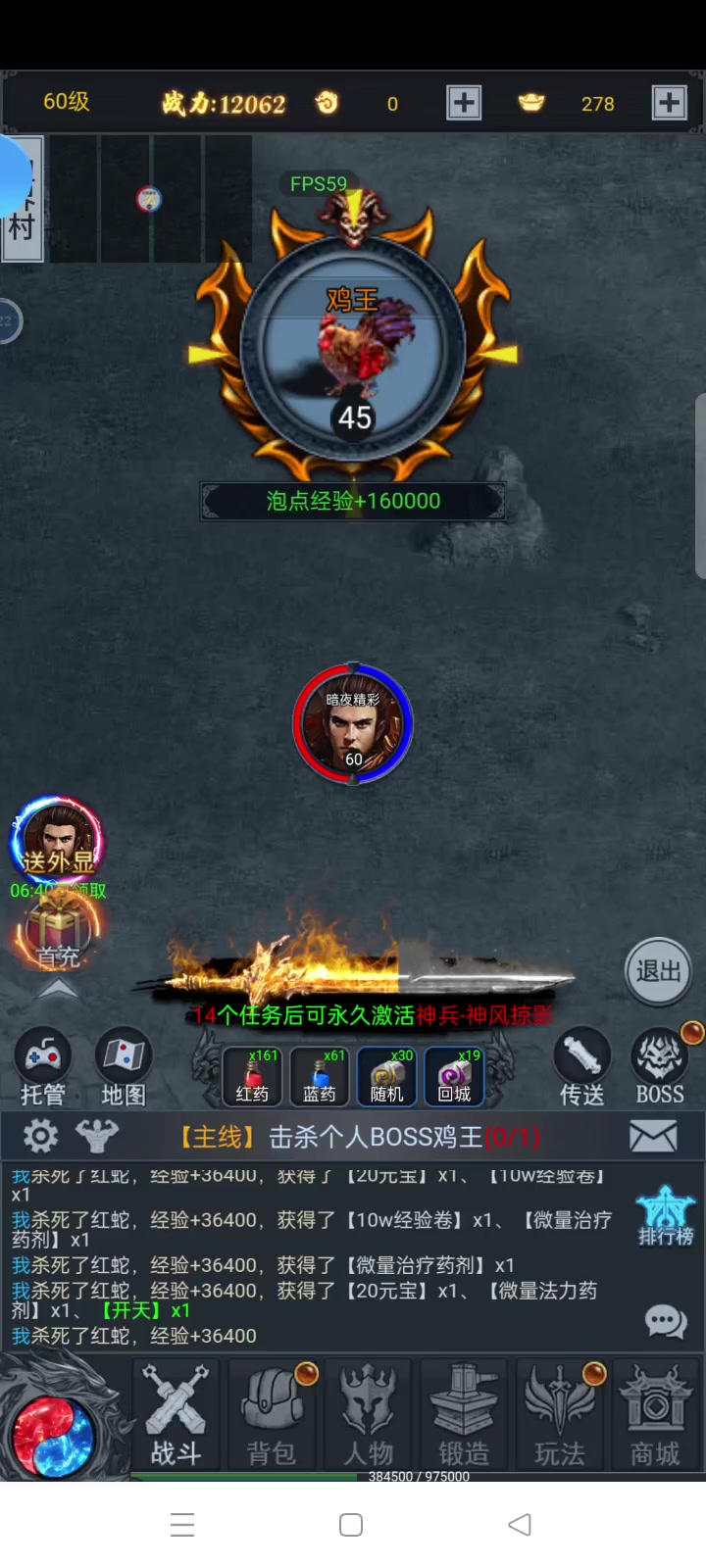
Task: Use the 回城 return-to-town scroll
Action: pyautogui.click(x=455, y=1076)
